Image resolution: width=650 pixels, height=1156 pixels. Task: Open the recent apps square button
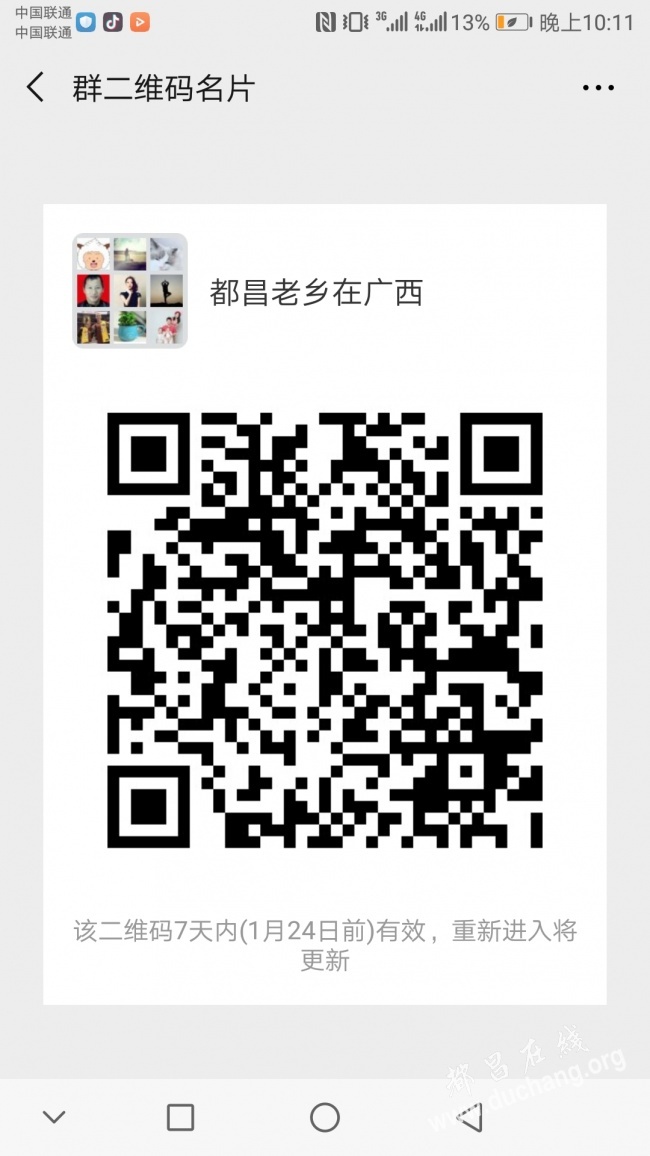180,1117
